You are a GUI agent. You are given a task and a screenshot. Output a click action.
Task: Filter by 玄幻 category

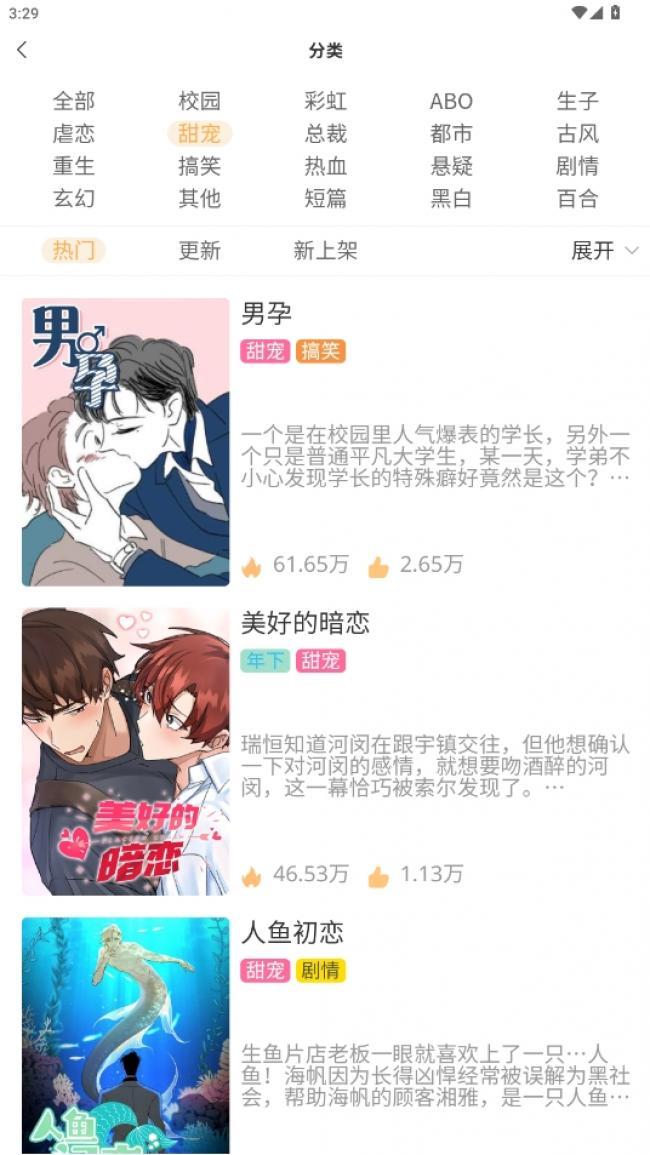[x=73, y=198]
